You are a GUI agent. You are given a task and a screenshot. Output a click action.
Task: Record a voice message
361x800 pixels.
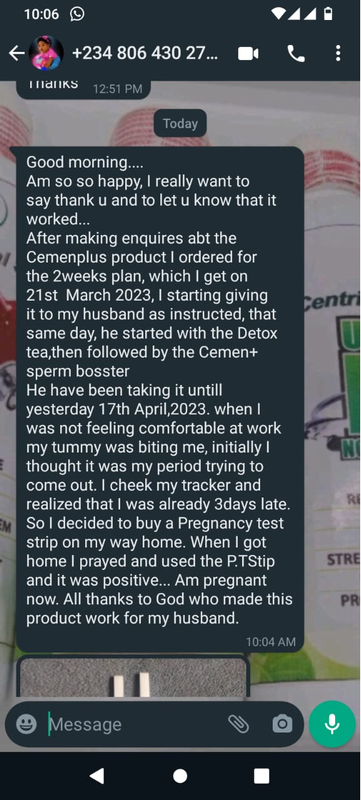(x=332, y=724)
